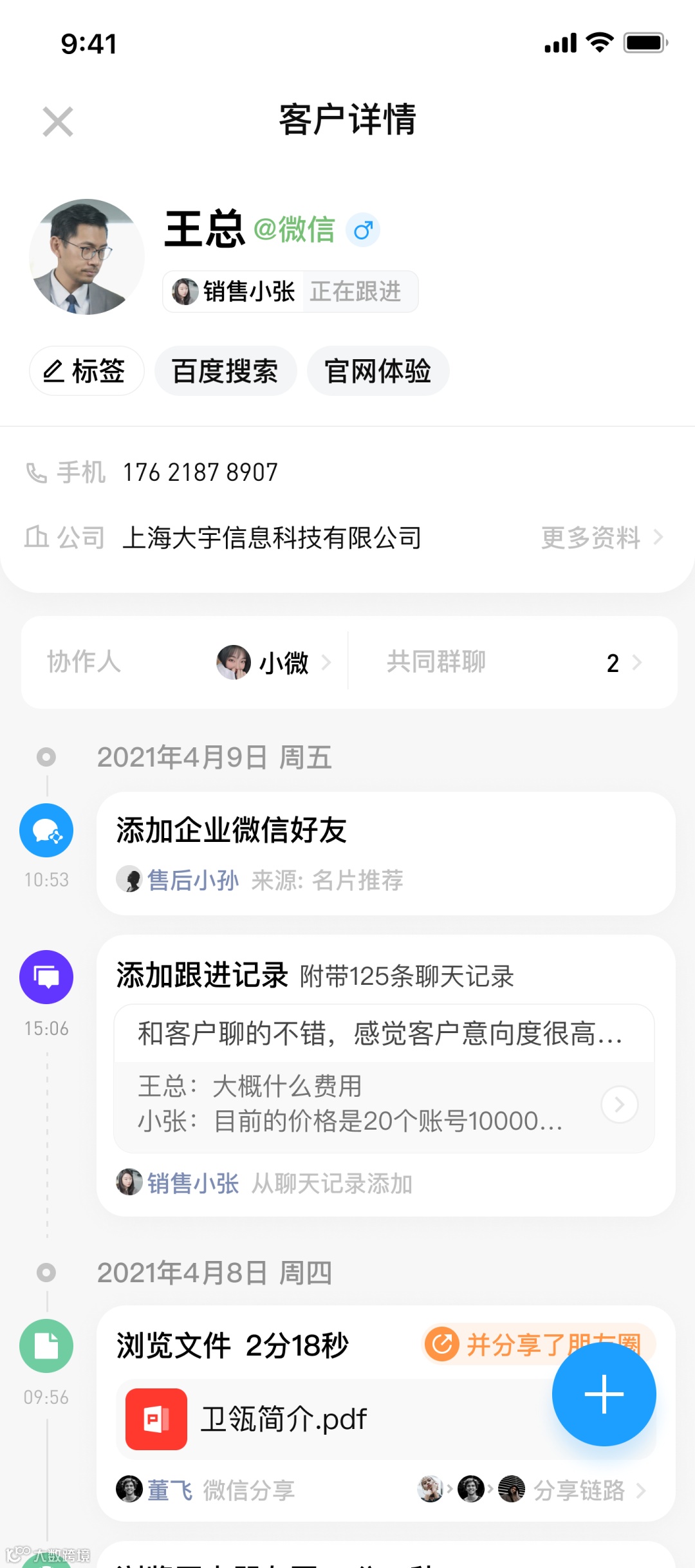View 共同群聊 shared group chats

pos(513,662)
